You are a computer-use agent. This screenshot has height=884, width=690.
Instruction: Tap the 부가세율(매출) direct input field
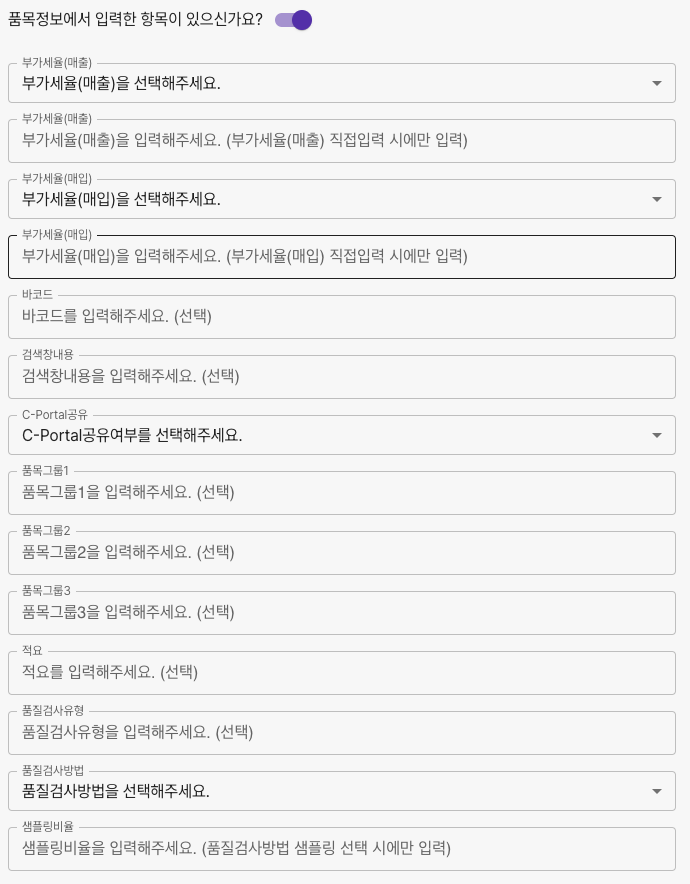pos(341,141)
